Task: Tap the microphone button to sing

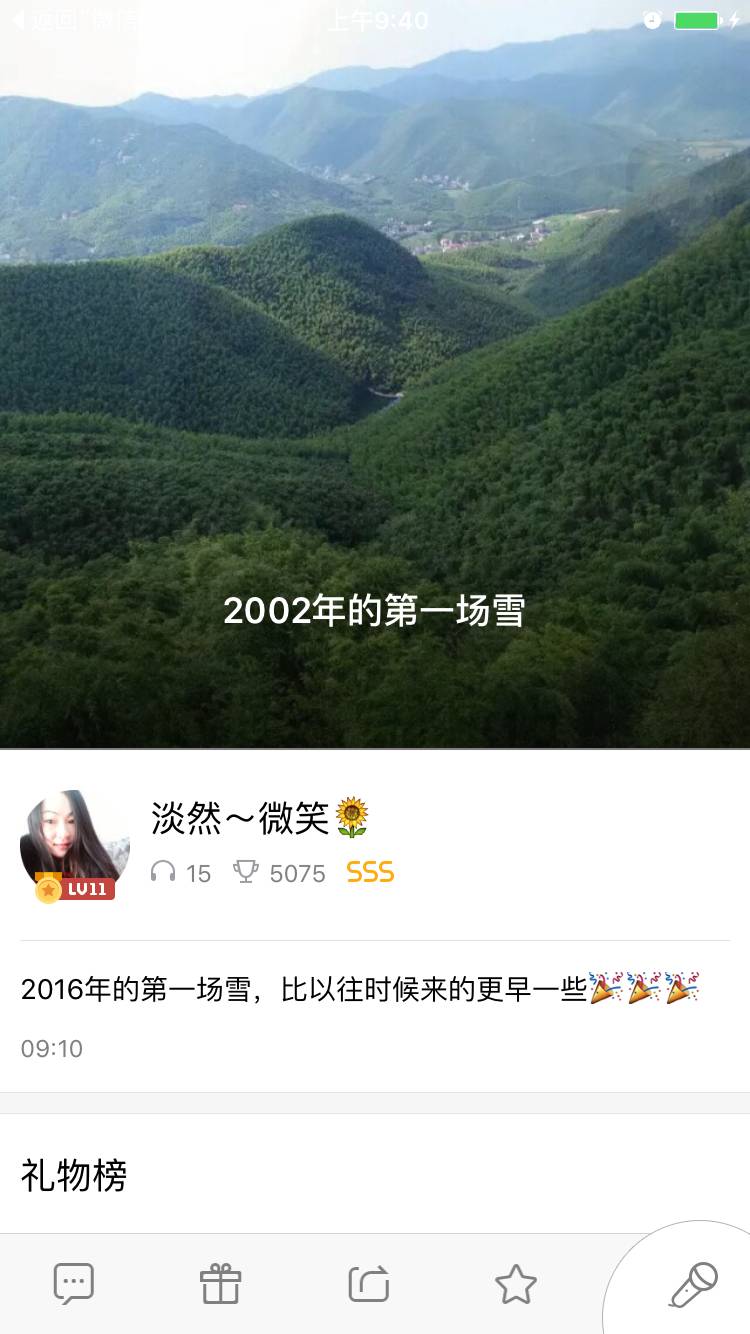Action: [x=692, y=1285]
